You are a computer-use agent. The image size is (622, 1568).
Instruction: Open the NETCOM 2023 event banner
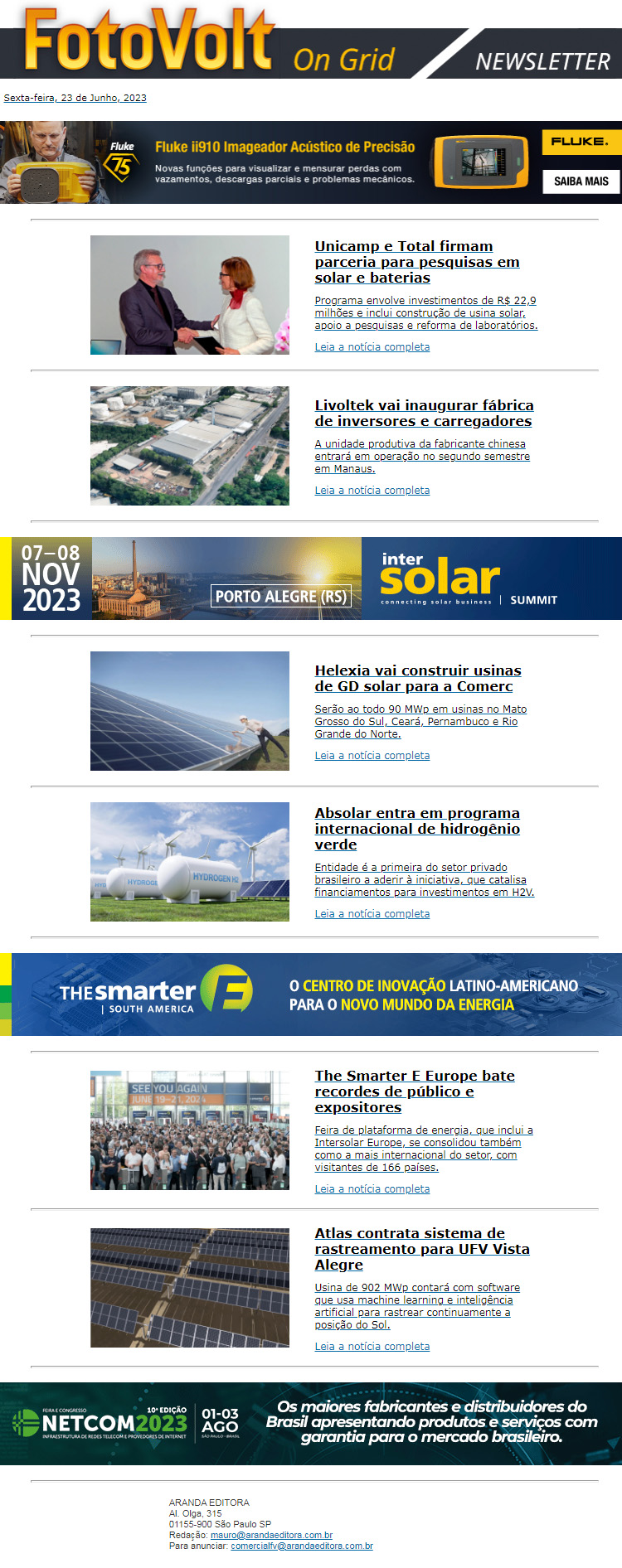311,1424
